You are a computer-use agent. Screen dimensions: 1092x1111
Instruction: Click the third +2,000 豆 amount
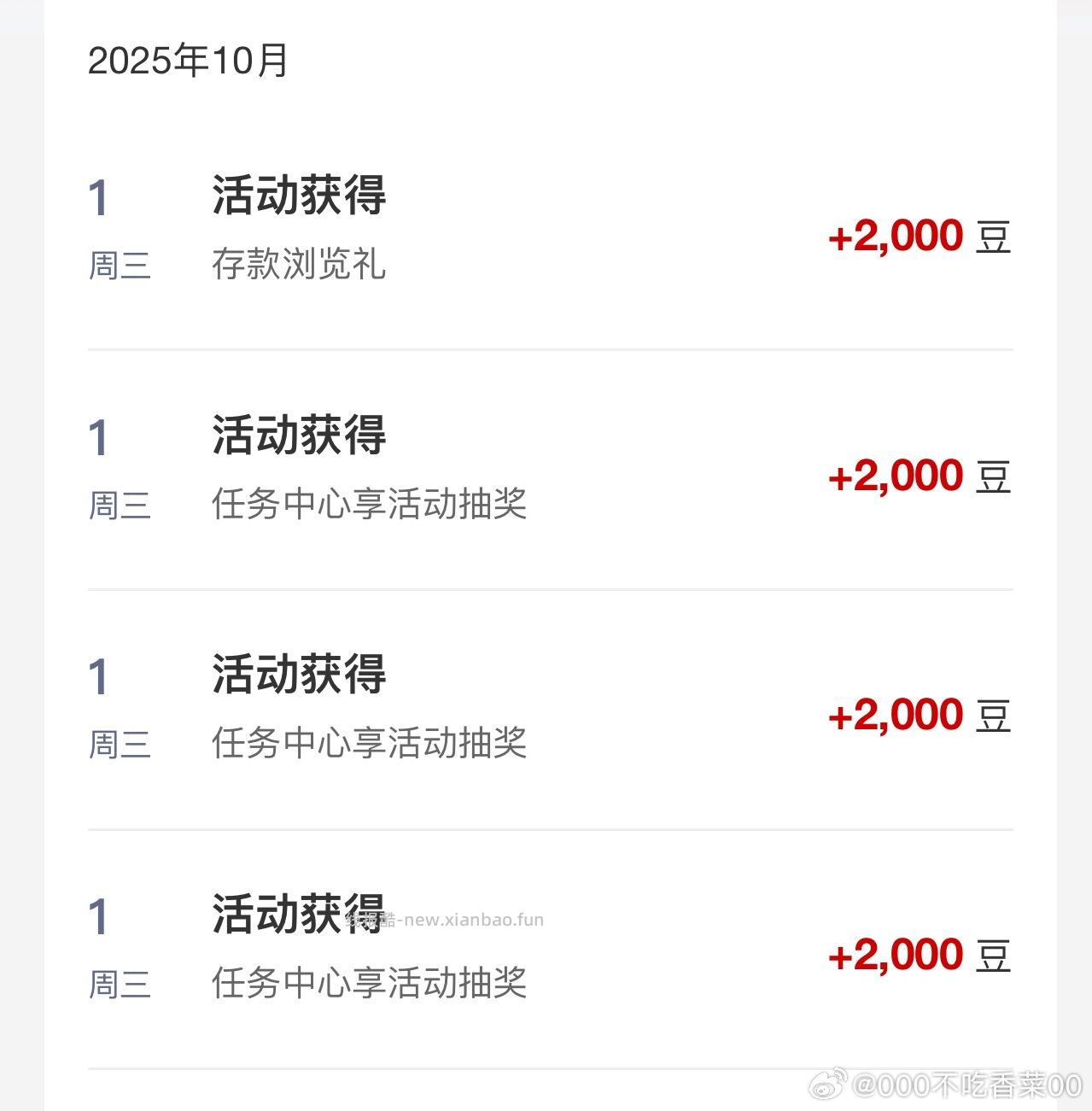[895, 714]
